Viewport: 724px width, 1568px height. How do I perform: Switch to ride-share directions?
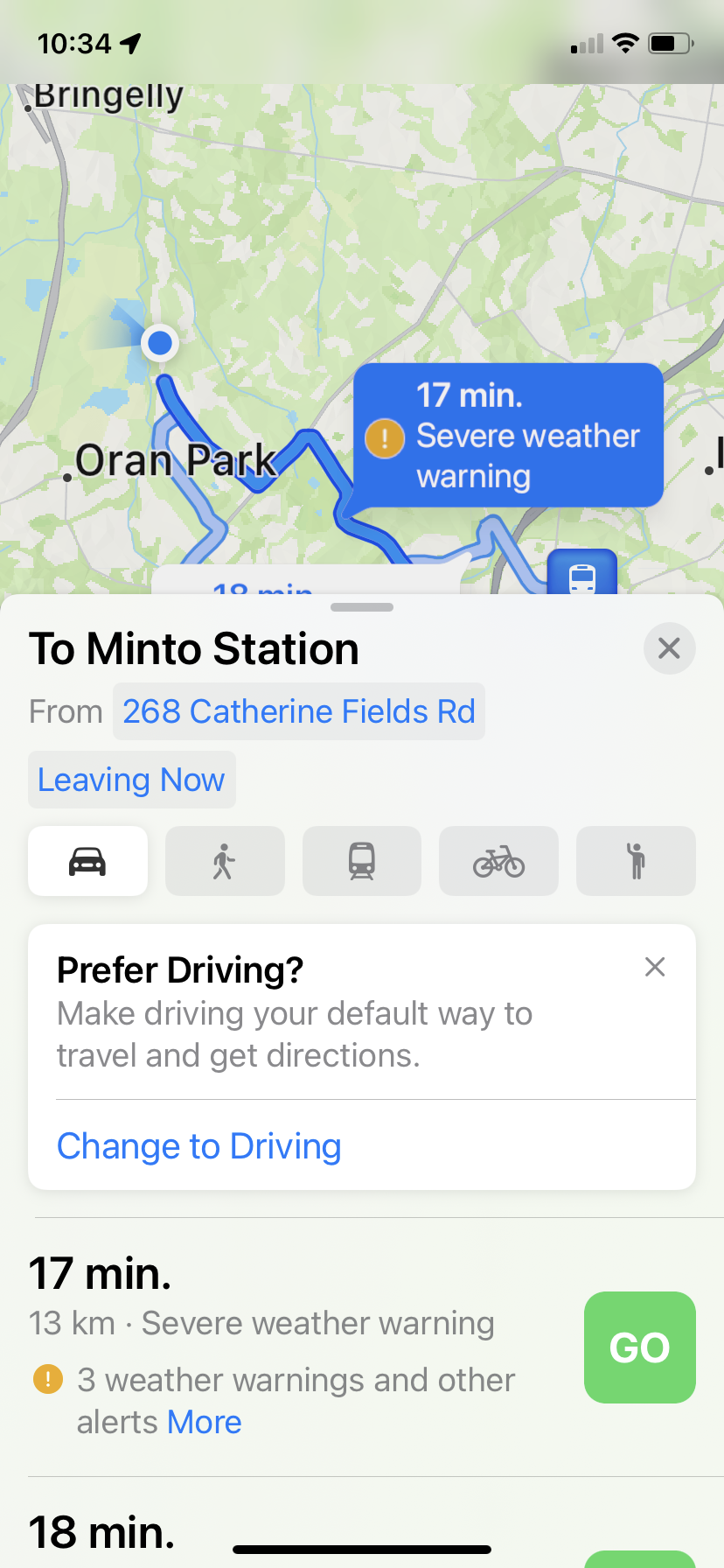coord(636,861)
